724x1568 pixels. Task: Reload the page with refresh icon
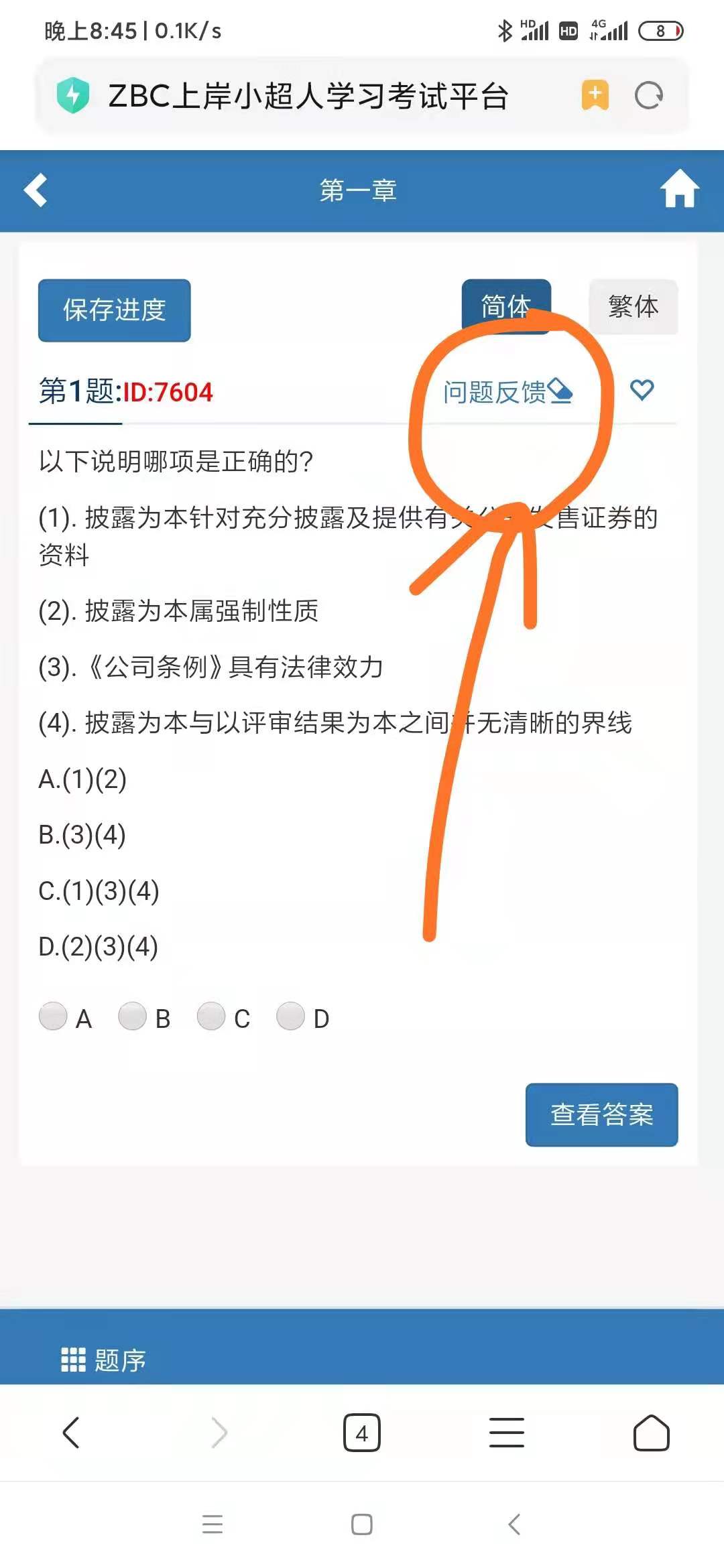pyautogui.click(x=648, y=95)
